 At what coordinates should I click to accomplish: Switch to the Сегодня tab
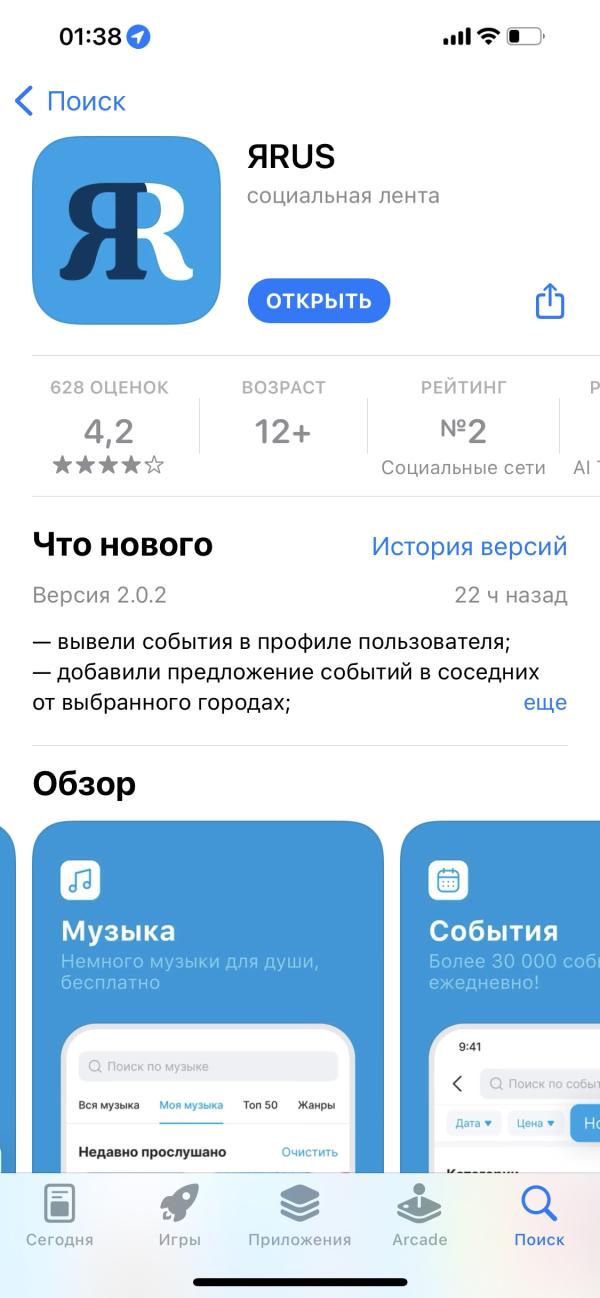[x=60, y=1215]
